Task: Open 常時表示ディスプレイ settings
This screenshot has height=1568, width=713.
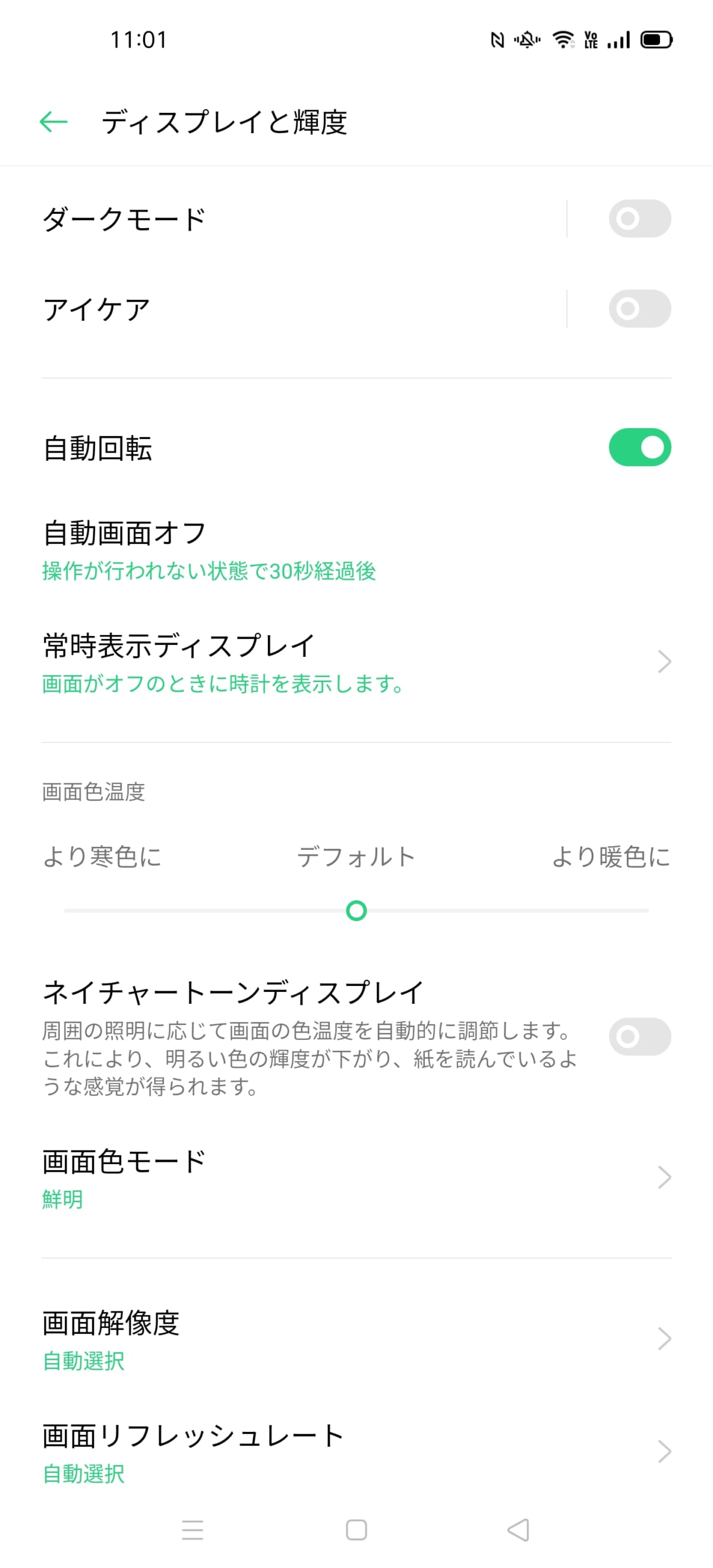Action: 356,662
